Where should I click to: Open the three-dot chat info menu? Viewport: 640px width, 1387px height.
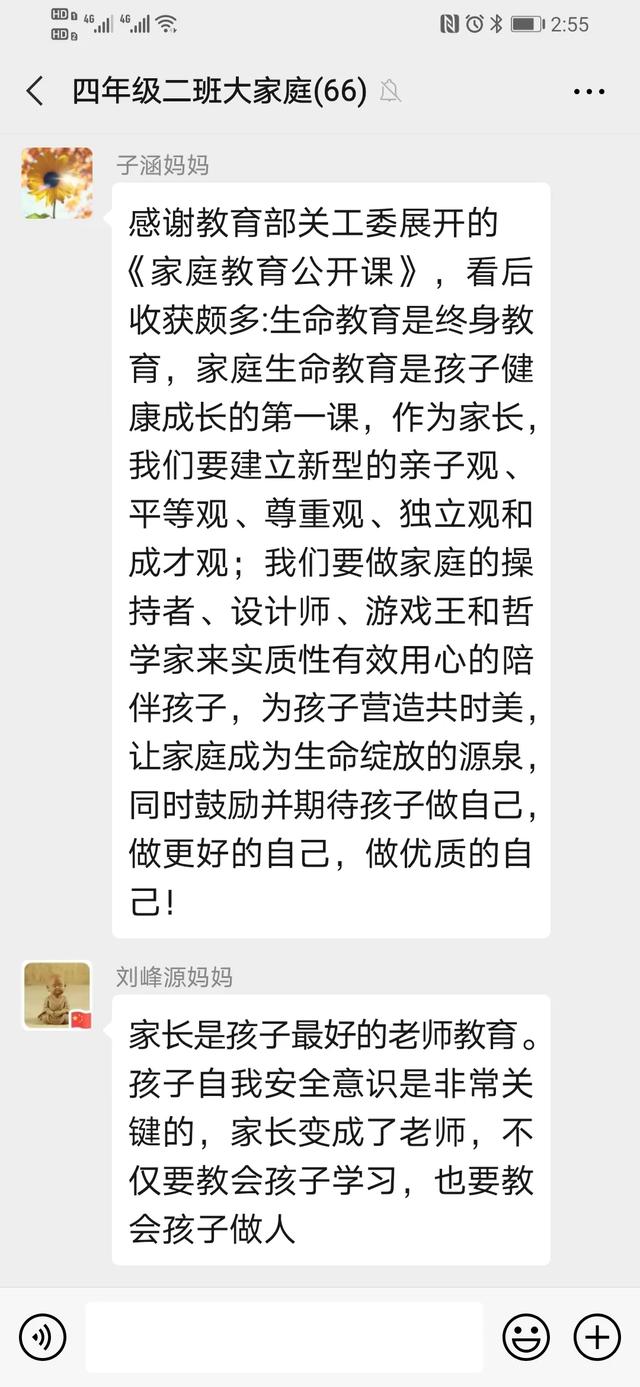(x=589, y=92)
